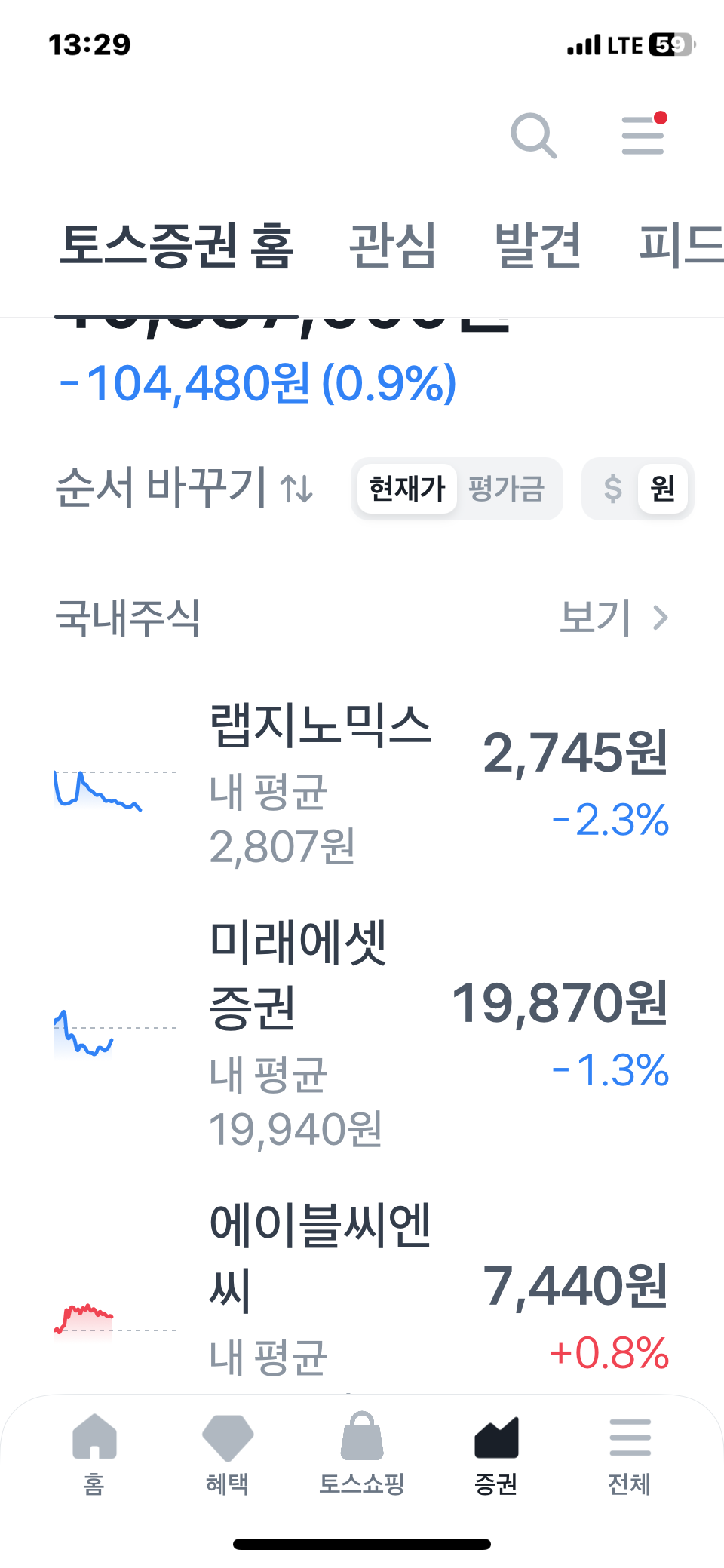Open the hamburger menu with red dot
724x1568 pixels.
pos(643,136)
